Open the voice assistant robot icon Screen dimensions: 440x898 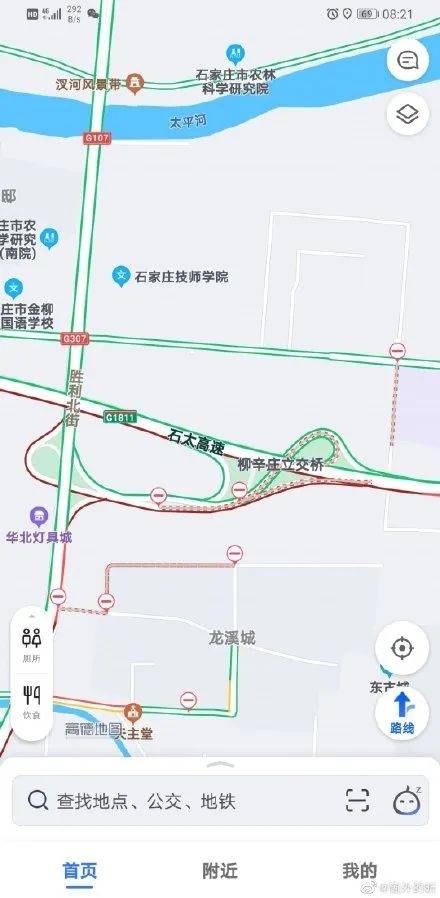click(x=407, y=801)
